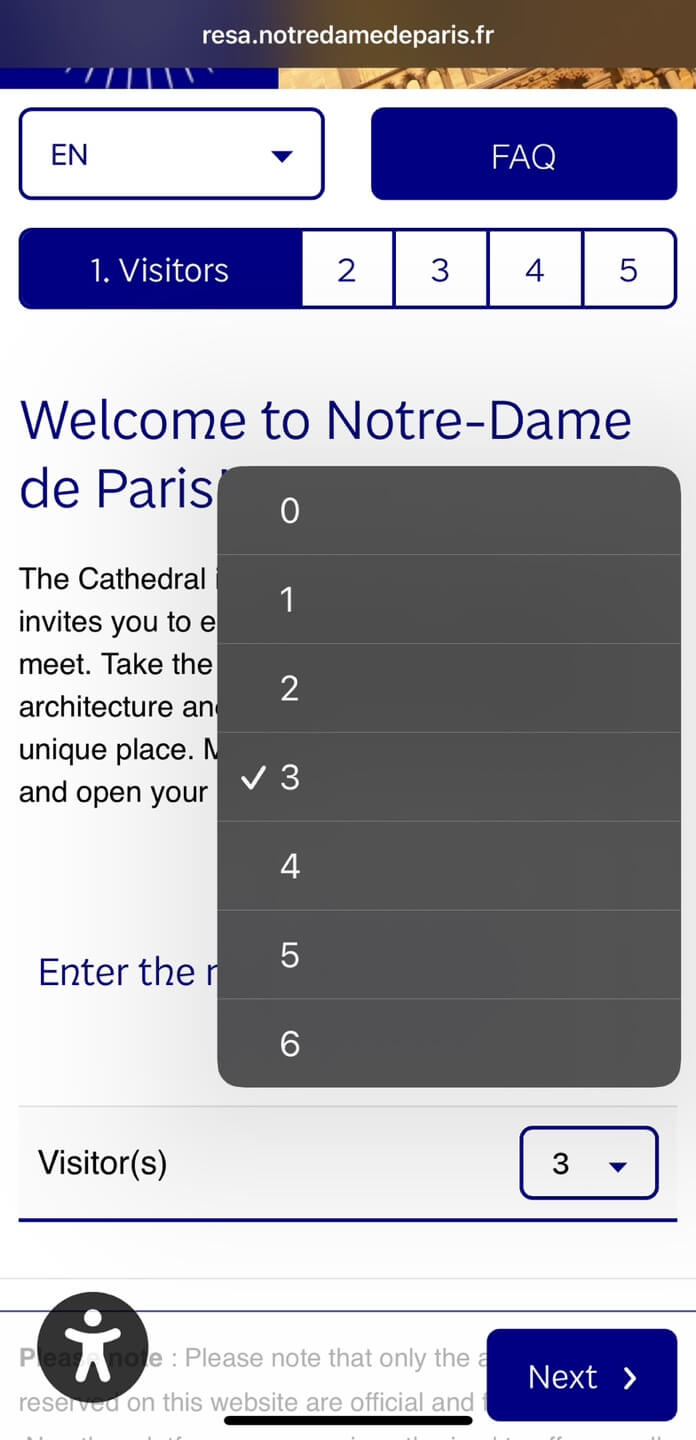Viewport: 696px width, 1440px height.
Task: Switch to step 4 of the booking
Action: 535,269
